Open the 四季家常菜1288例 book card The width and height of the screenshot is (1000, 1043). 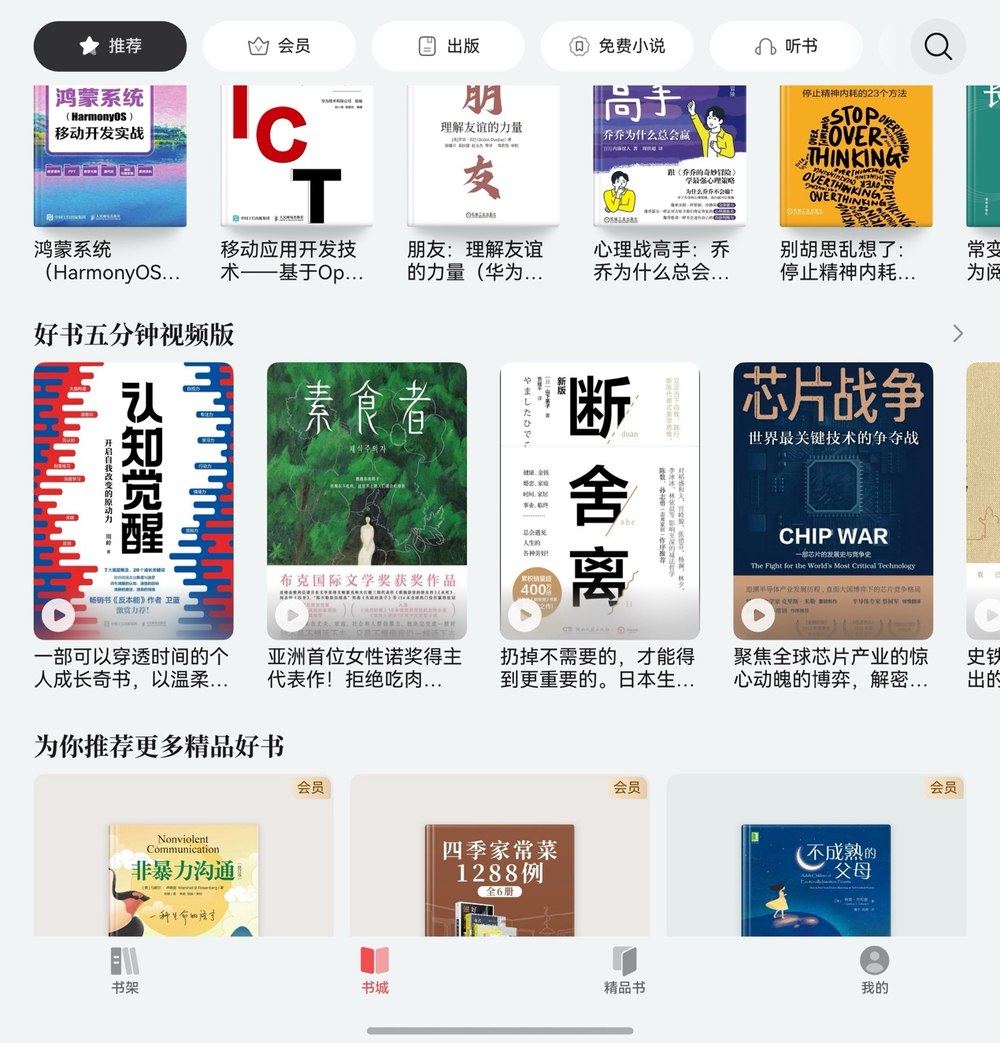click(500, 858)
